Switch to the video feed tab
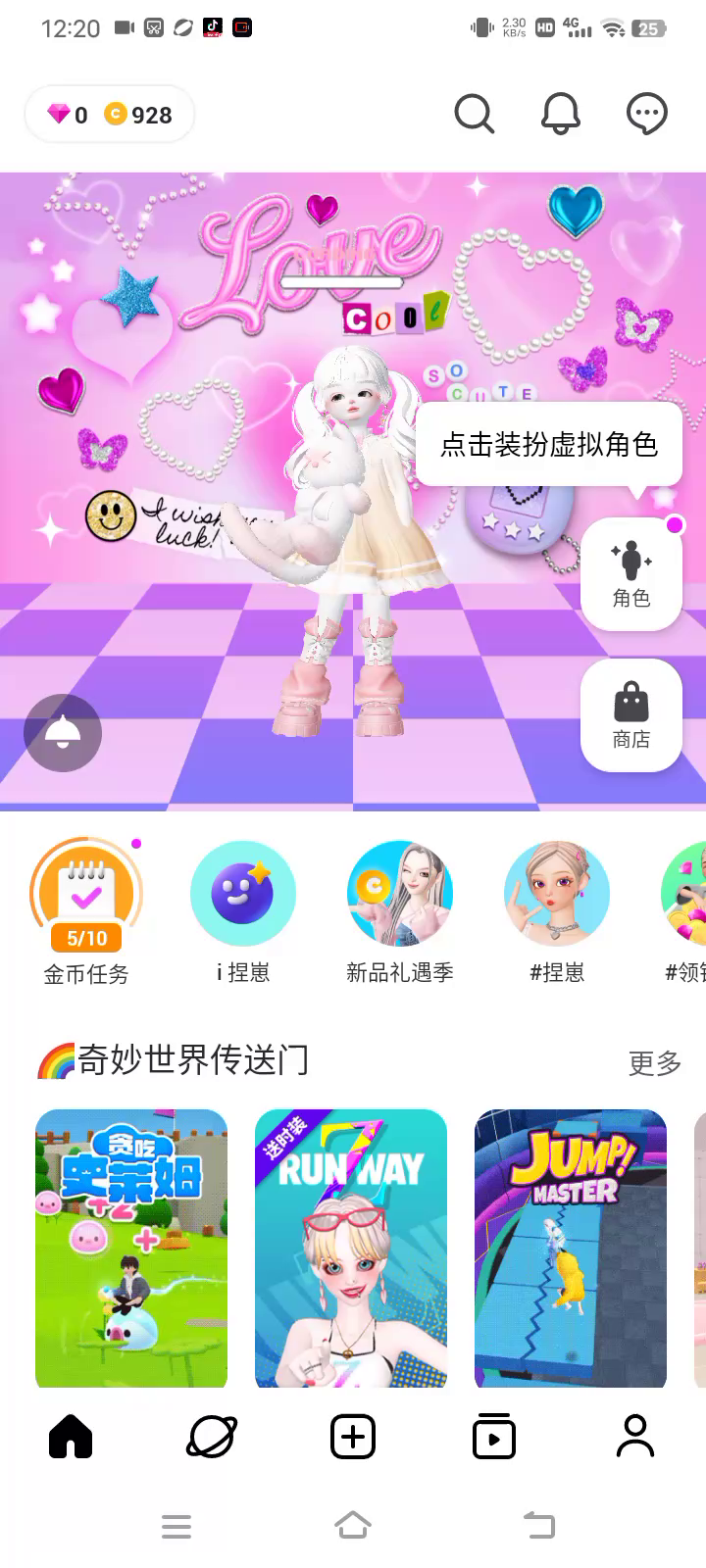Image resolution: width=706 pixels, height=1568 pixels. click(494, 1438)
